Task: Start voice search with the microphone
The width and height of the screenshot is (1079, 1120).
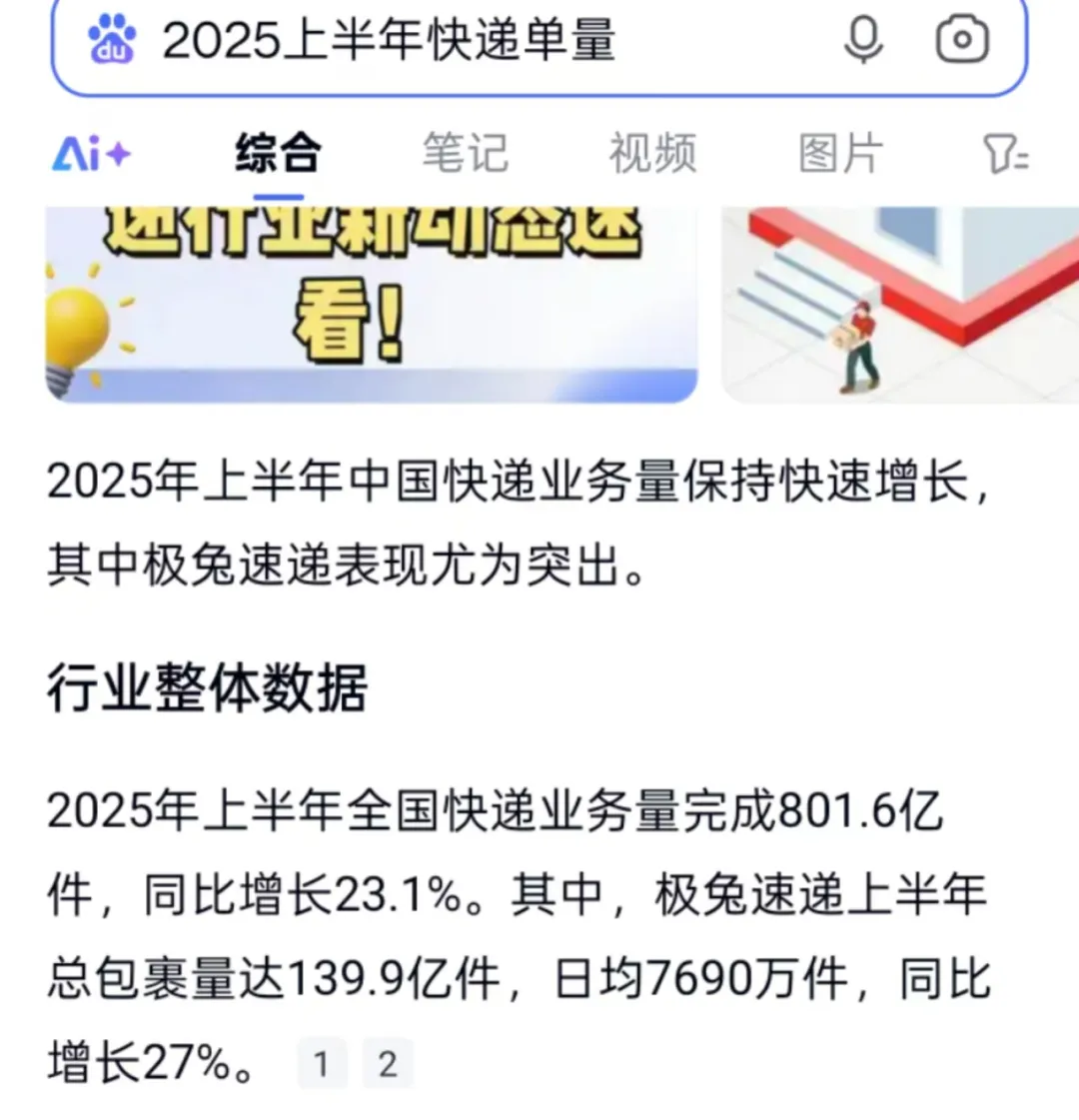Action: 863,42
